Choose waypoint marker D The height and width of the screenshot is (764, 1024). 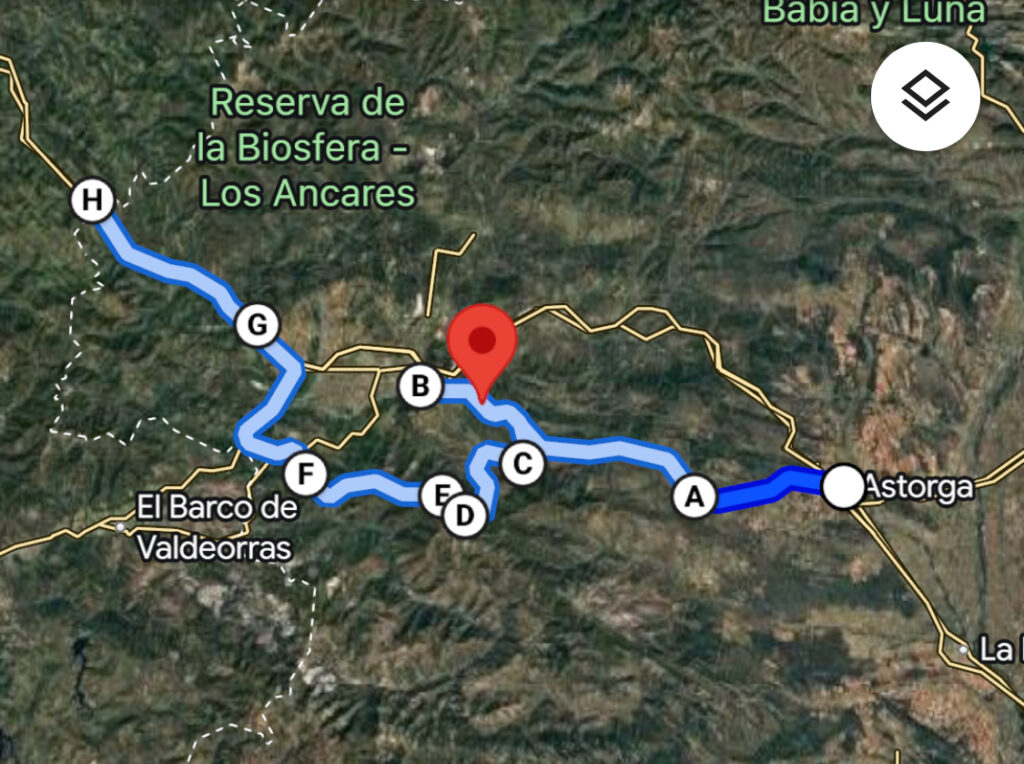(464, 516)
